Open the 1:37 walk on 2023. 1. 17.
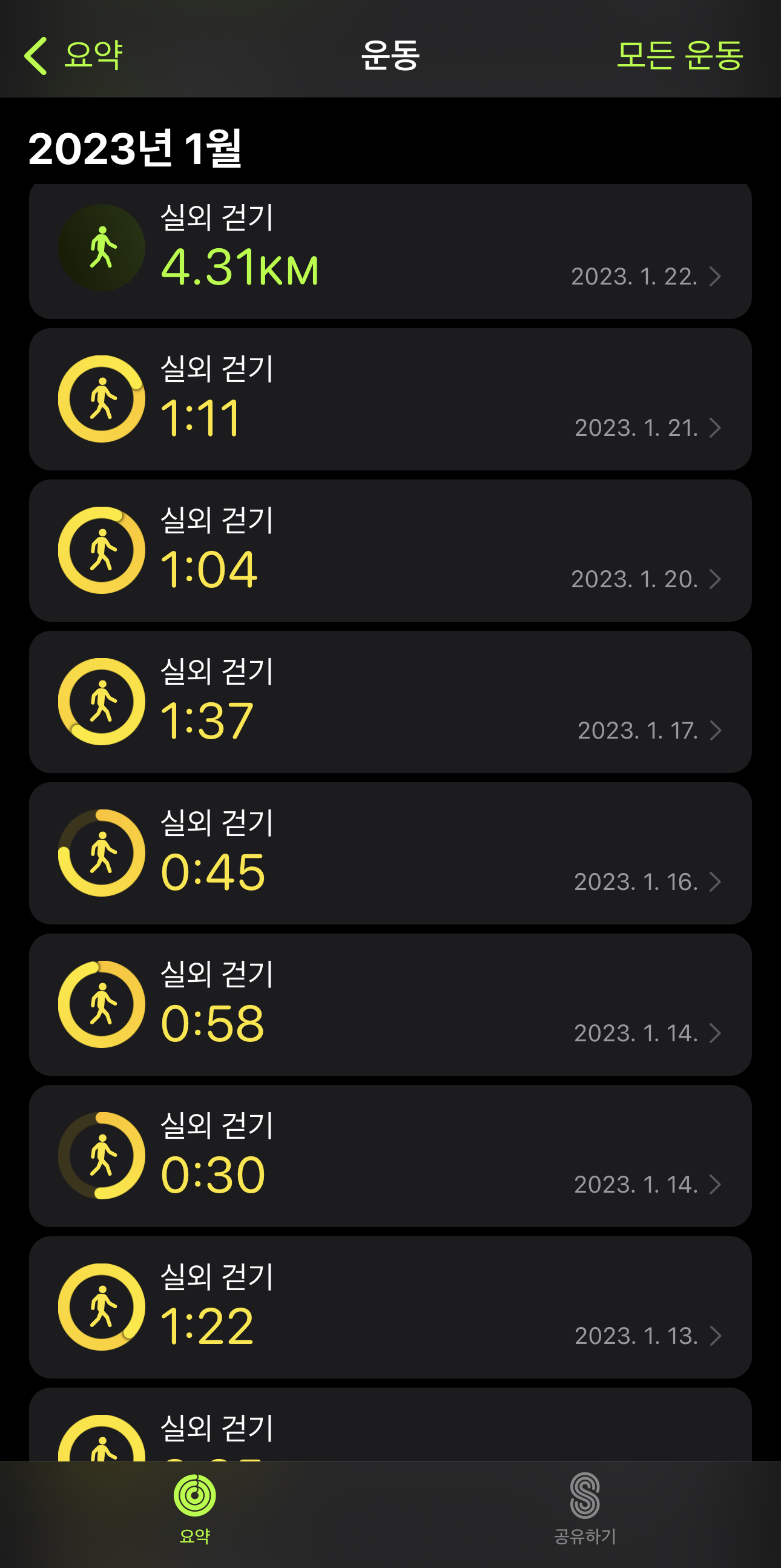Image resolution: width=781 pixels, height=1568 pixels. pyautogui.click(x=389, y=702)
